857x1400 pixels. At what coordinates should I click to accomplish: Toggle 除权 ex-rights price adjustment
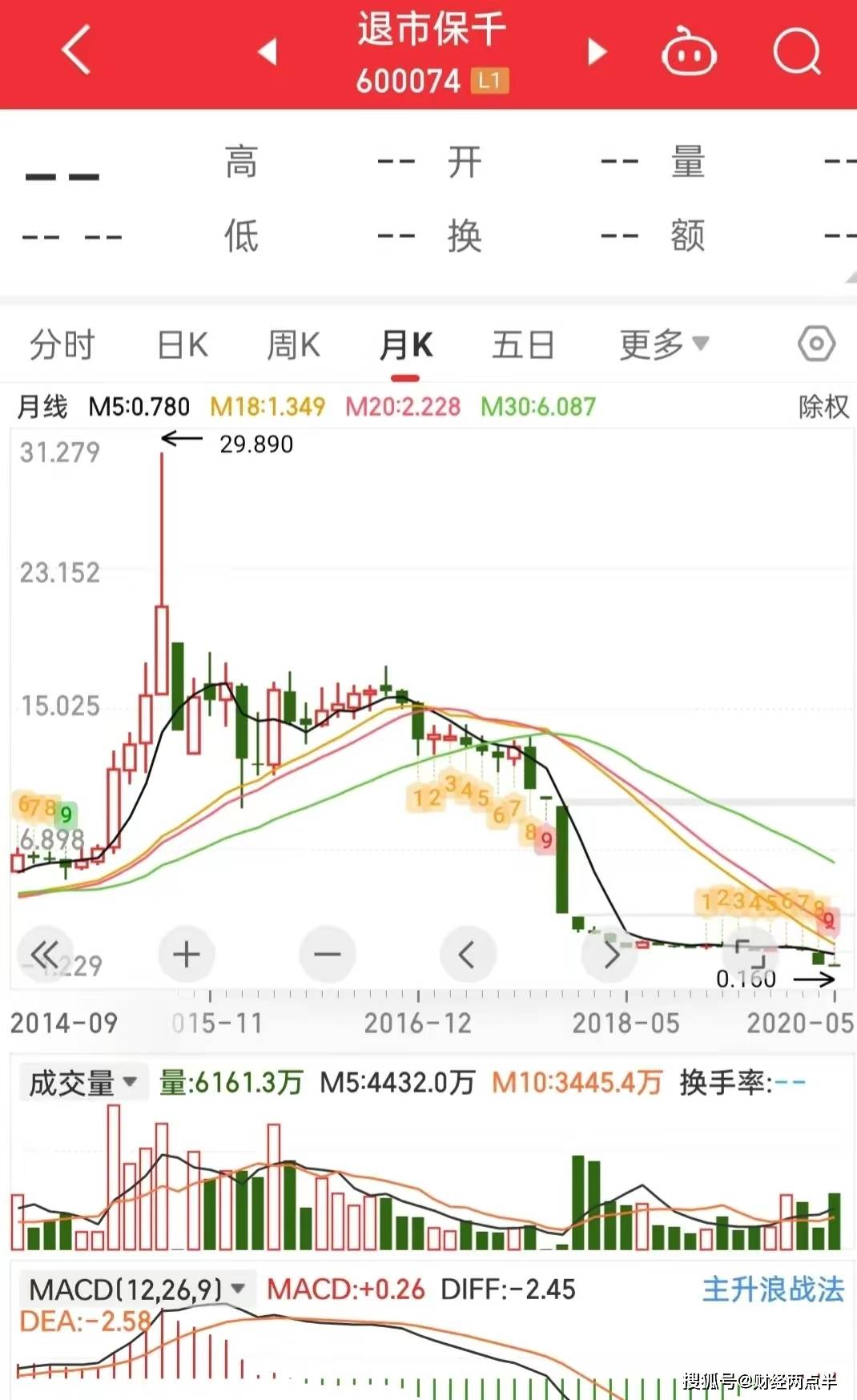coord(823,407)
